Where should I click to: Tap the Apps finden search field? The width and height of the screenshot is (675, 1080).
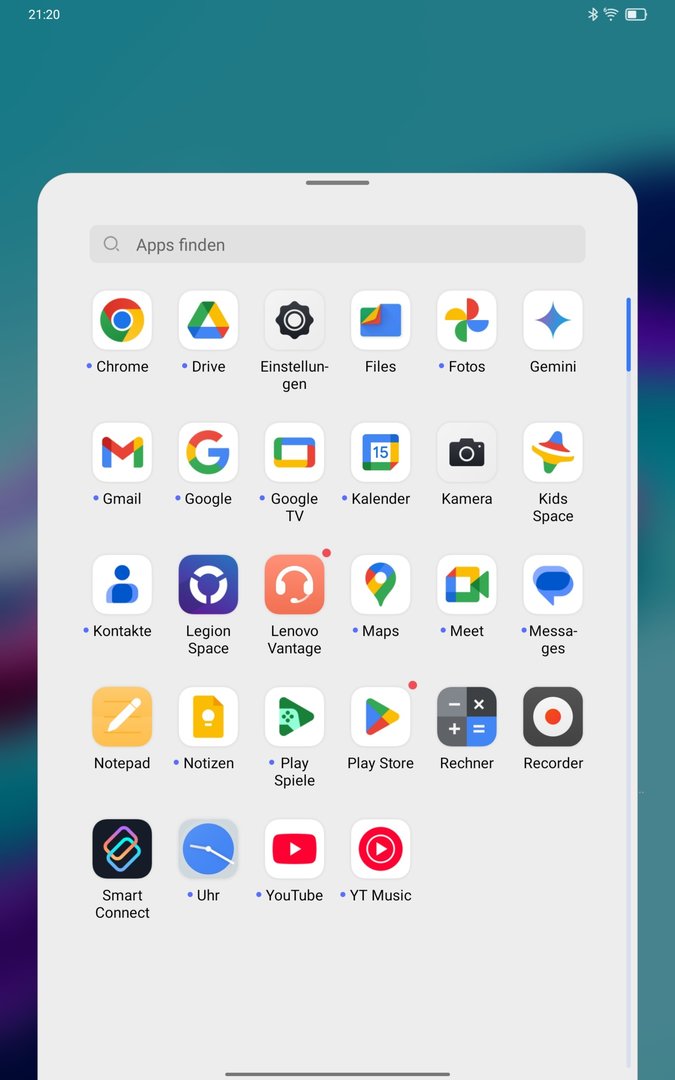coord(337,245)
